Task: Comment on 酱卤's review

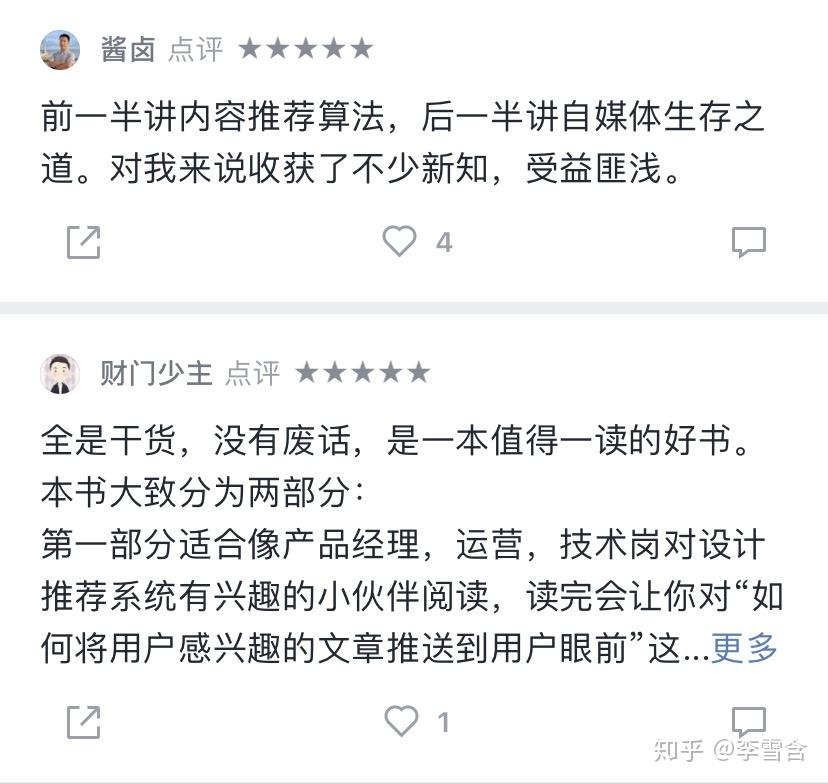Action: tap(748, 242)
